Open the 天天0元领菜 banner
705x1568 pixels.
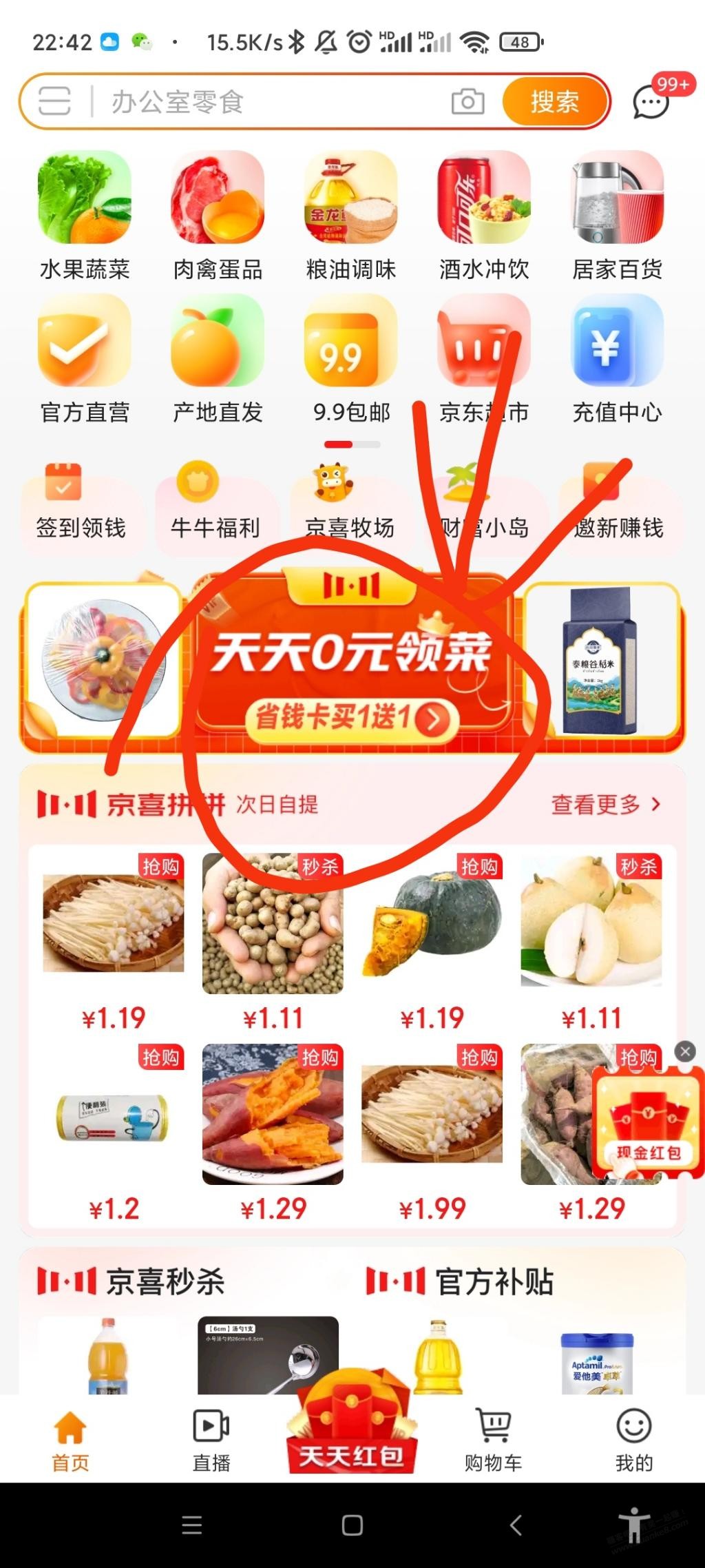point(352,661)
